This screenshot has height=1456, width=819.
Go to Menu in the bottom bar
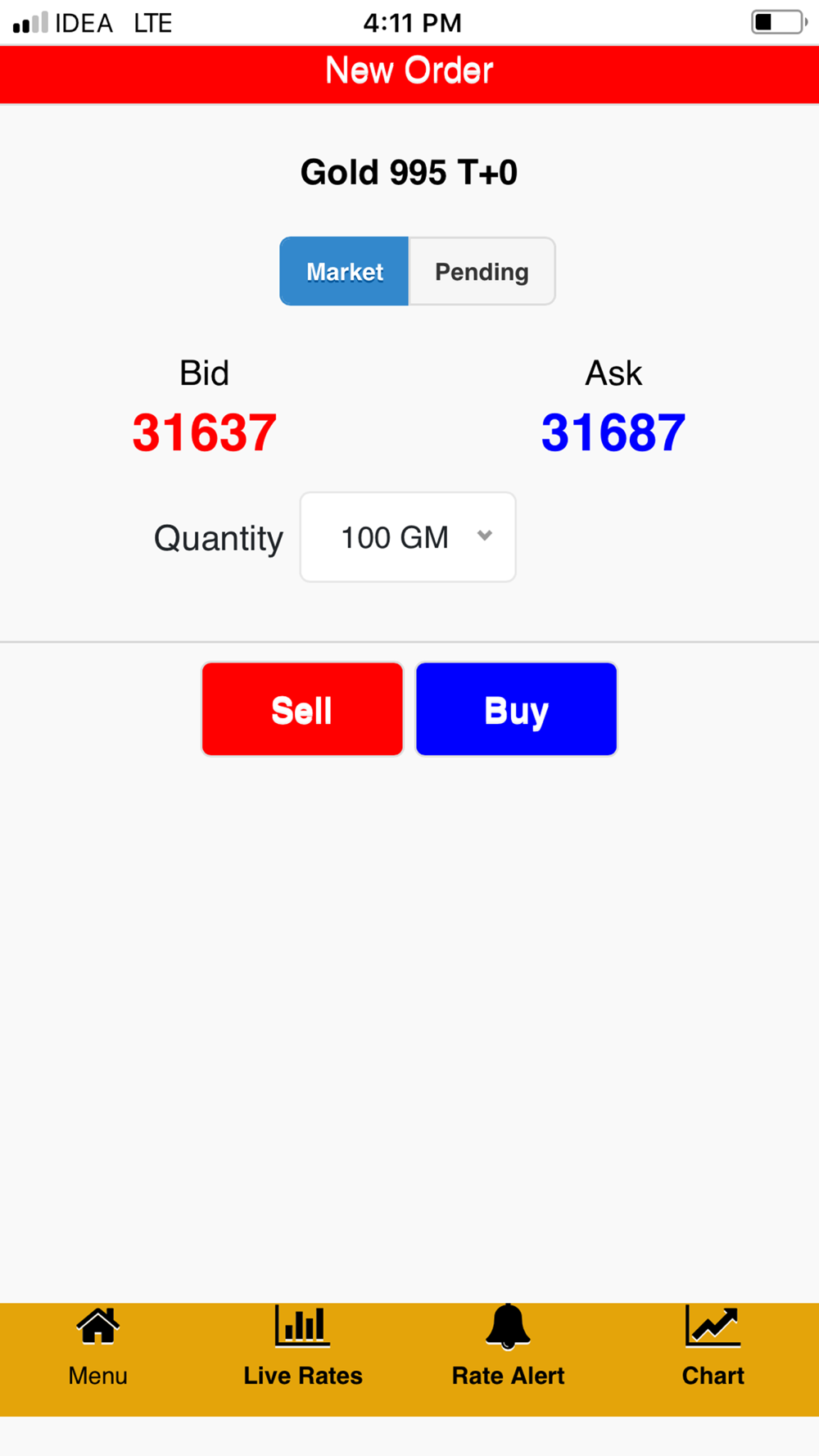coord(98,1348)
